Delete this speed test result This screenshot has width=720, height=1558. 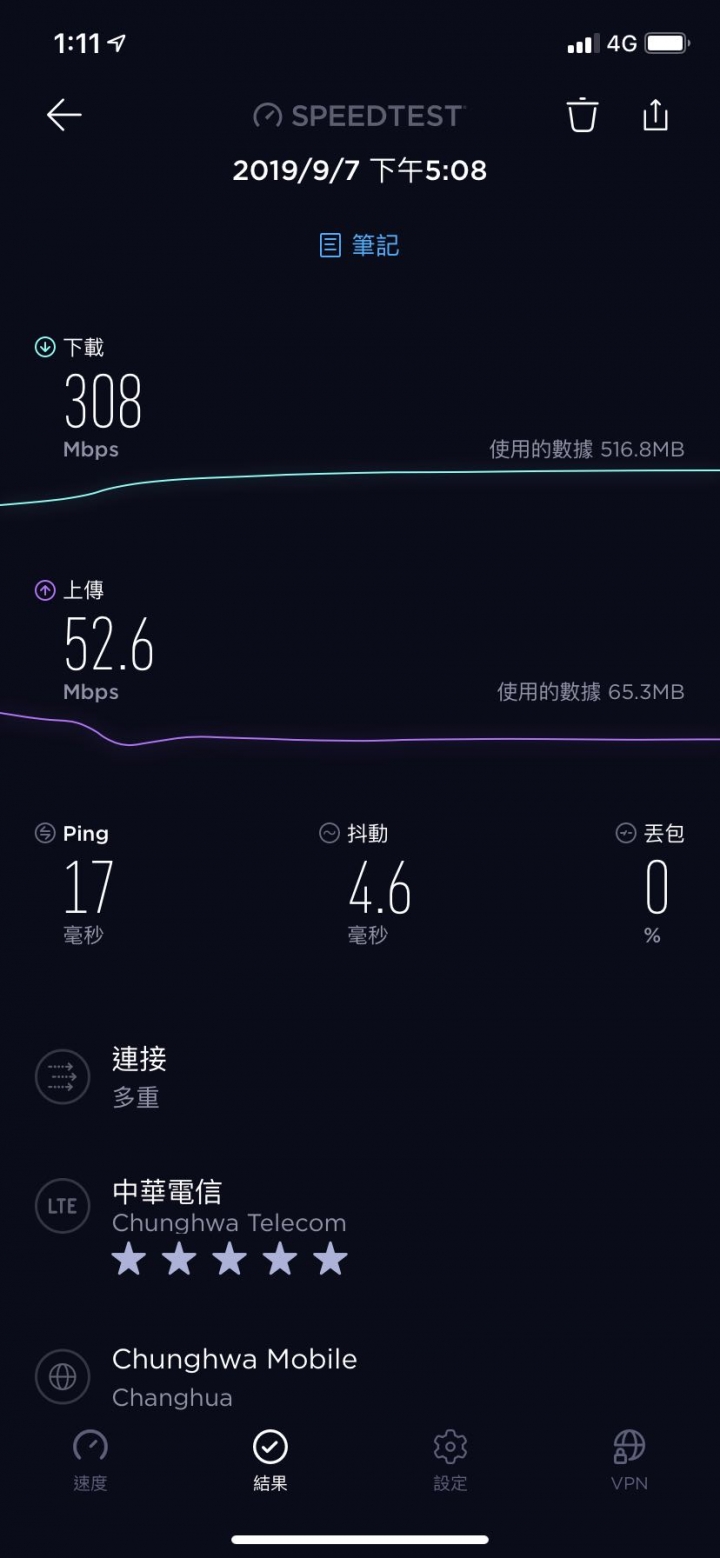tap(582, 116)
